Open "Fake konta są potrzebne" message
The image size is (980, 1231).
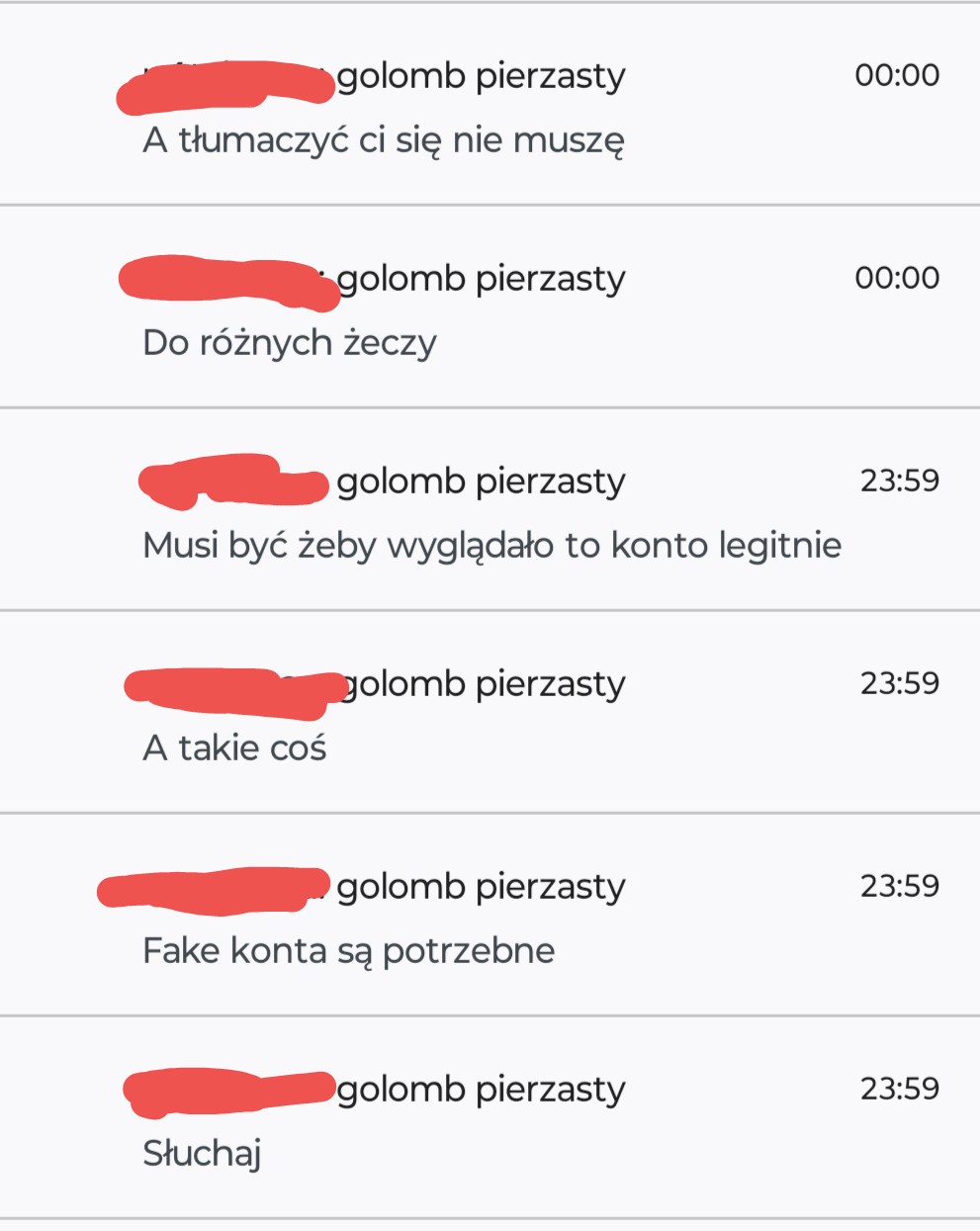pyautogui.click(x=348, y=951)
